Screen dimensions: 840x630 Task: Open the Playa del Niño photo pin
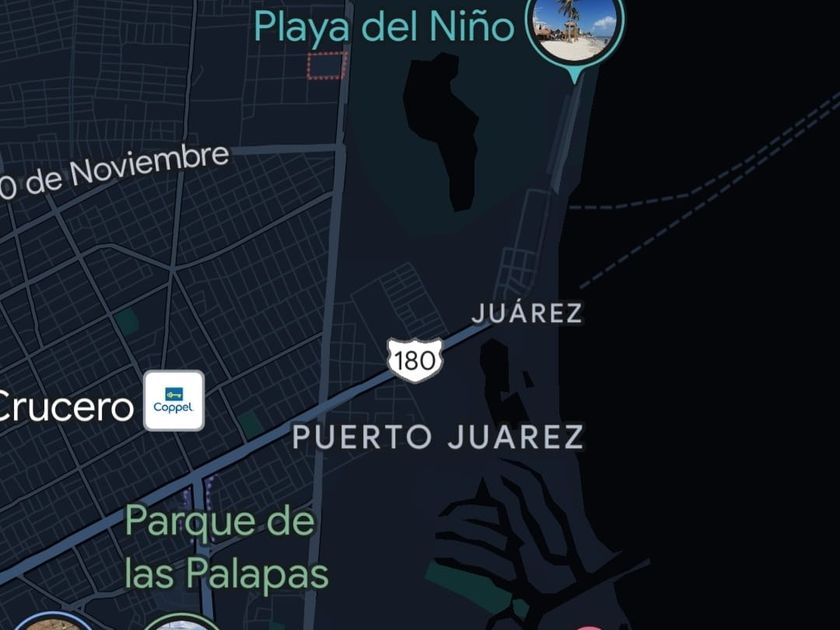[574, 27]
